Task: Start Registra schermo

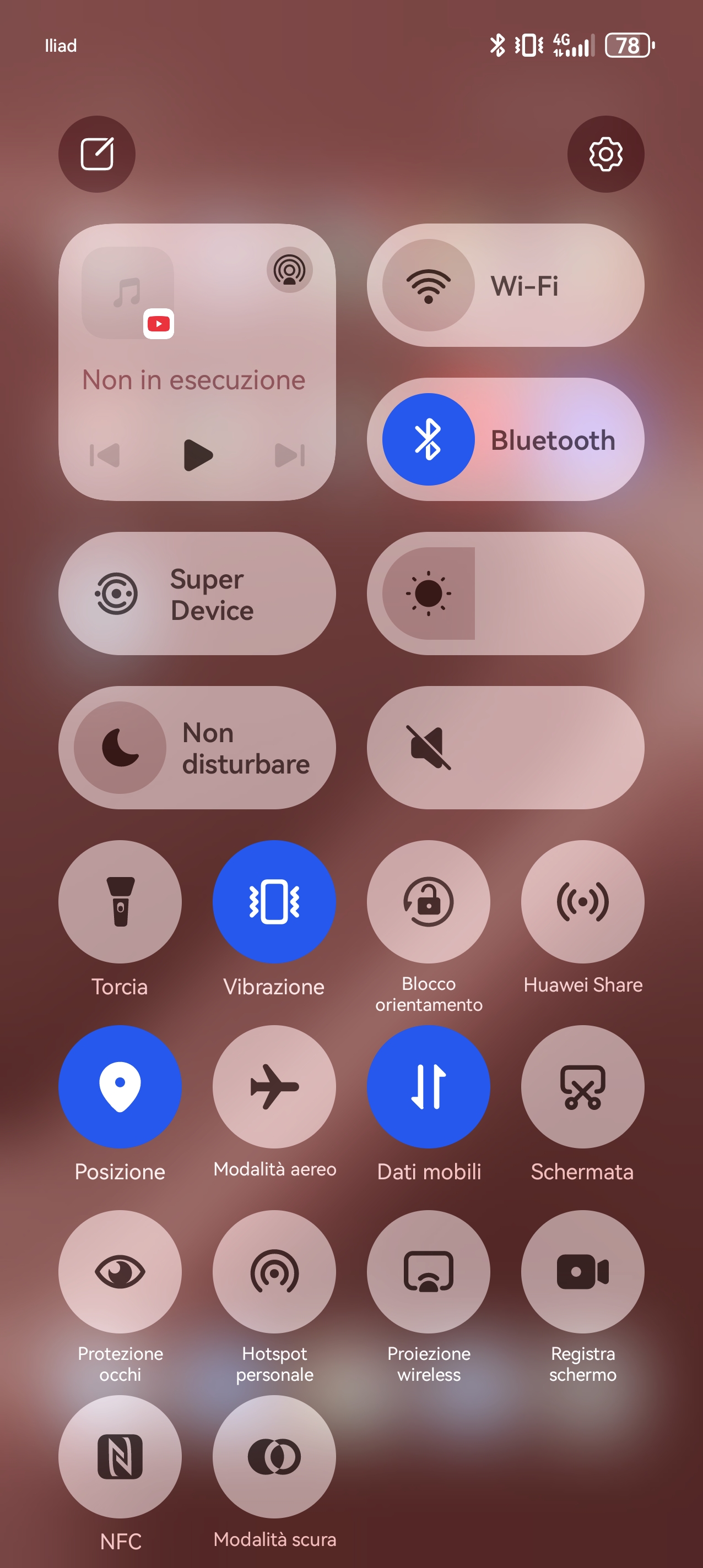Action: tap(582, 1272)
